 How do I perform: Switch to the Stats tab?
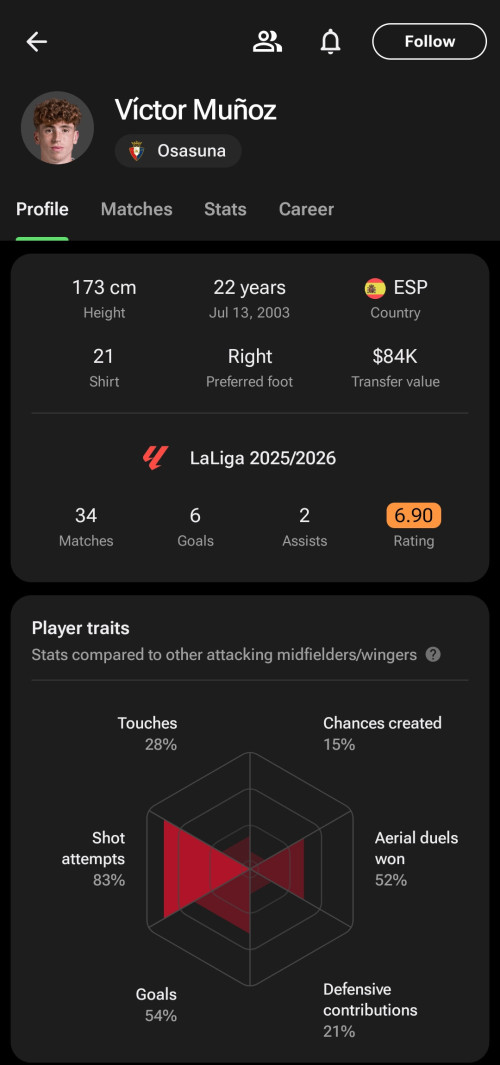tap(225, 209)
